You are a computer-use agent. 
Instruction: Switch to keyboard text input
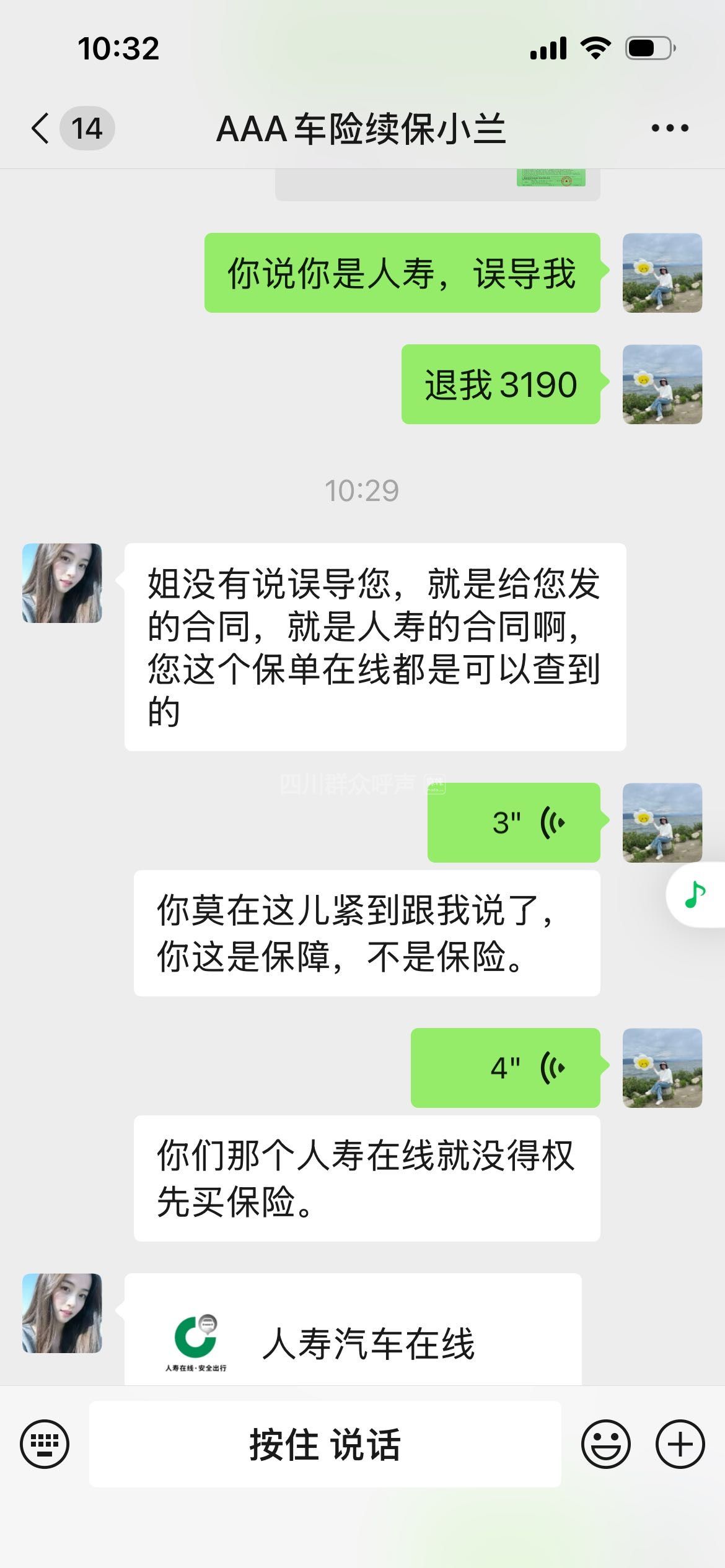[45, 1444]
